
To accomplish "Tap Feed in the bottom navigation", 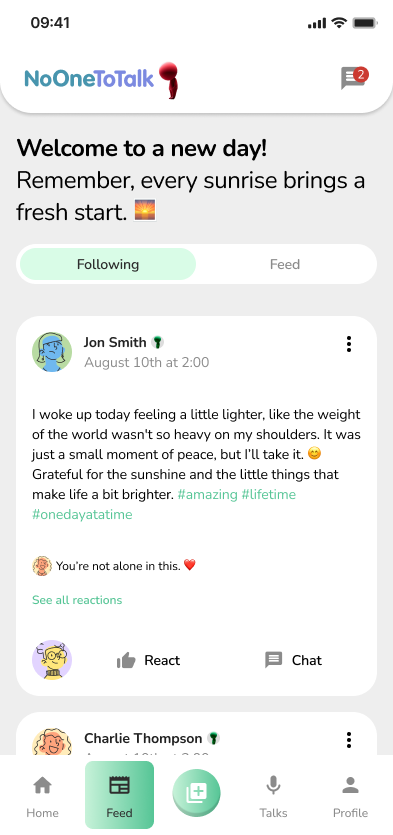I will pos(119,795).
